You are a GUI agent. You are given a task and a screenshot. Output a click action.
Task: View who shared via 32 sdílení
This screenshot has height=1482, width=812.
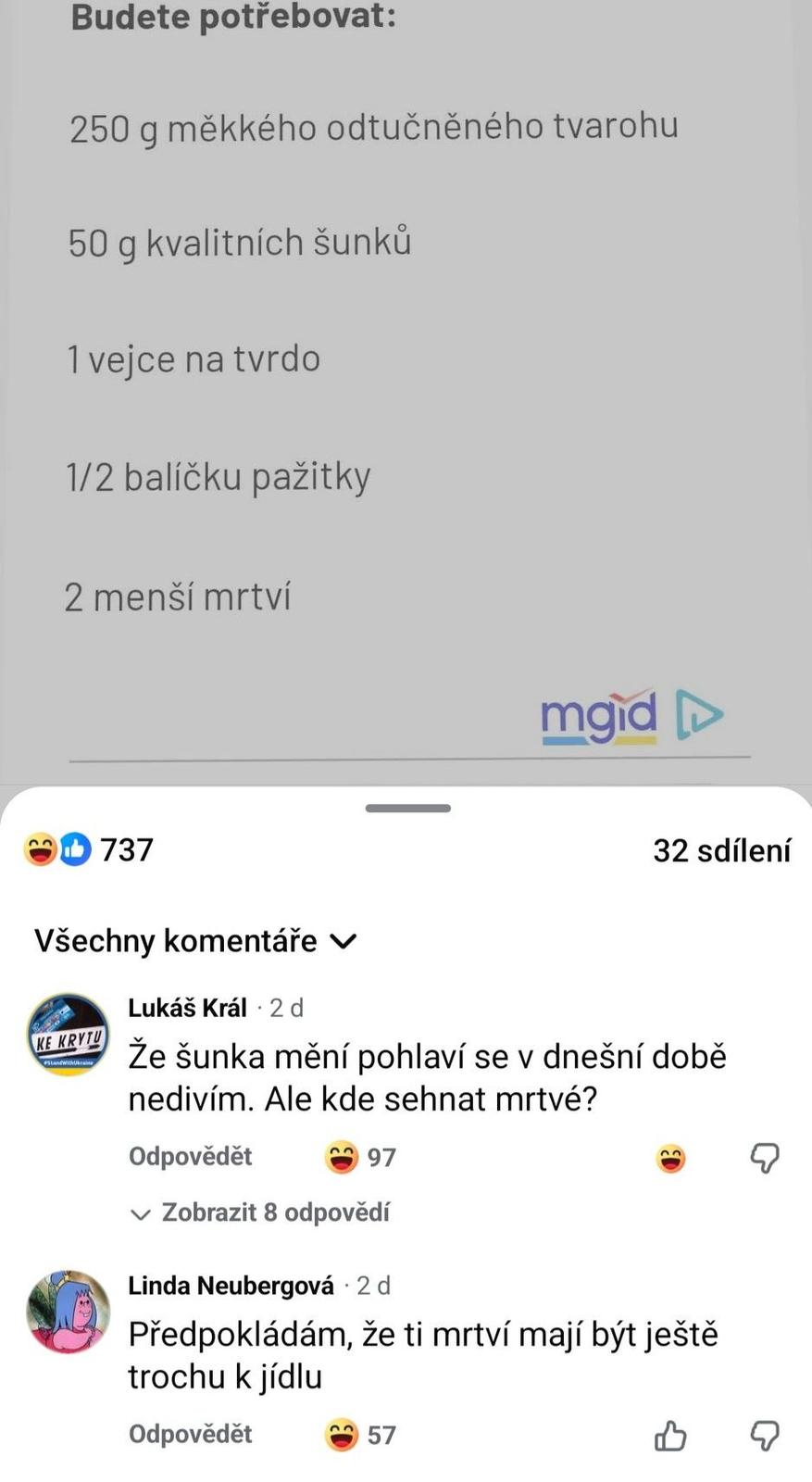coord(721,850)
